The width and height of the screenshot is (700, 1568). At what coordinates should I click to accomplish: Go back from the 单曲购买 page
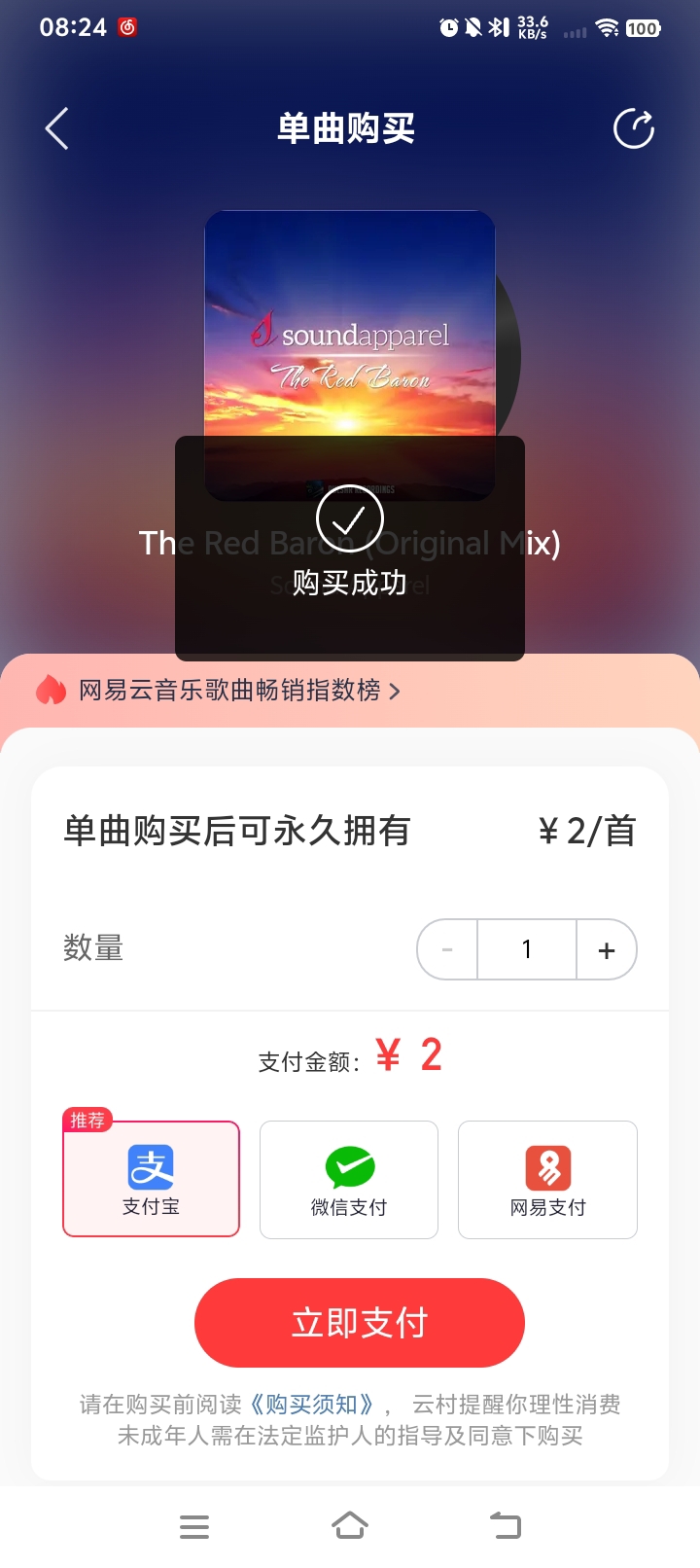pos(57,129)
